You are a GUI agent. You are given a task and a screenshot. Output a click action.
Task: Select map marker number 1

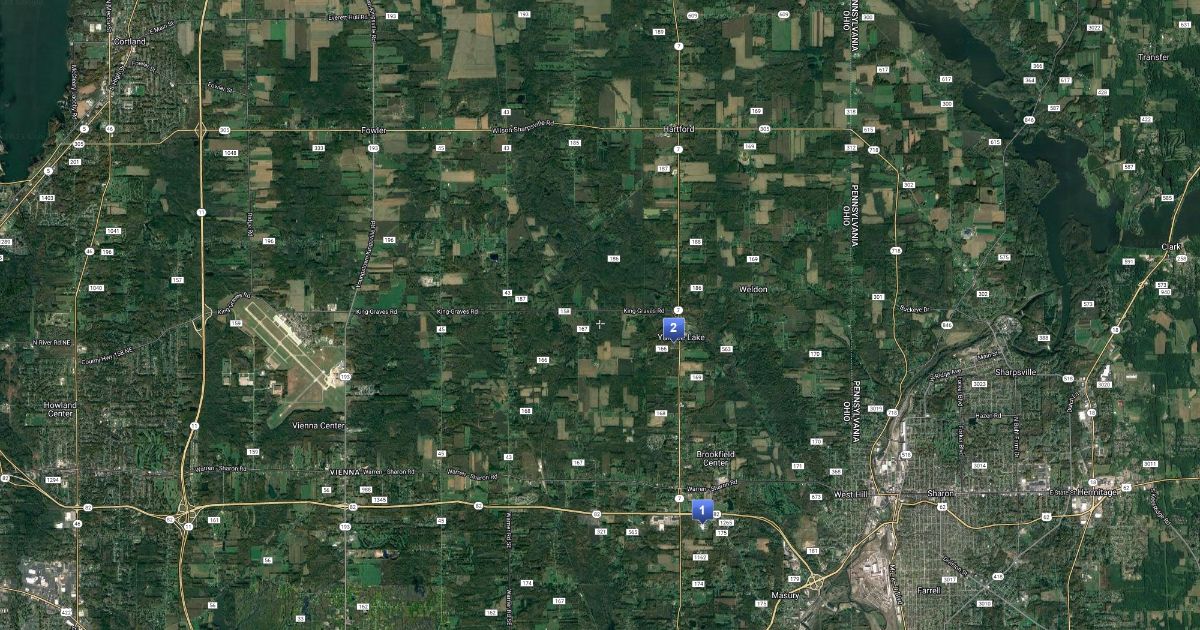tap(703, 510)
